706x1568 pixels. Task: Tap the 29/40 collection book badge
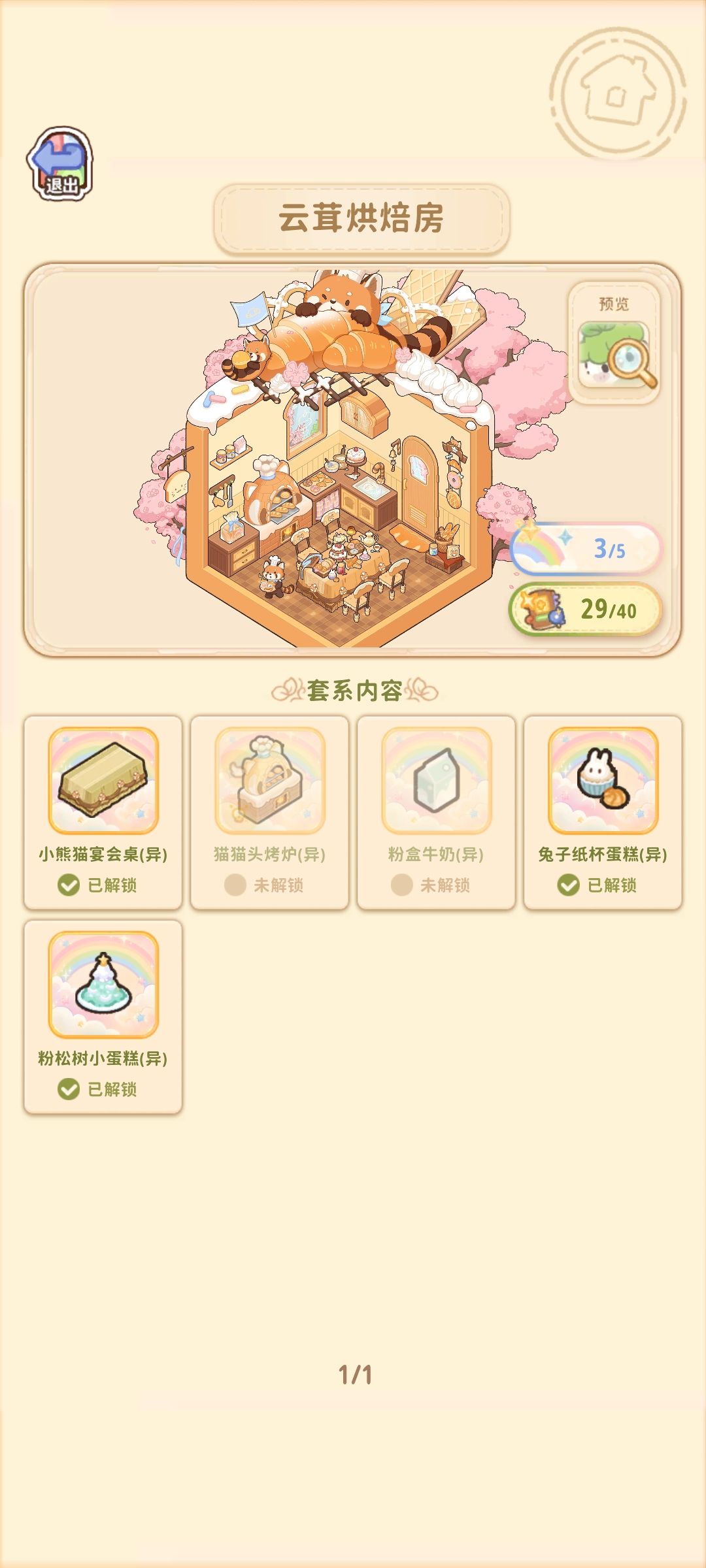click(585, 610)
